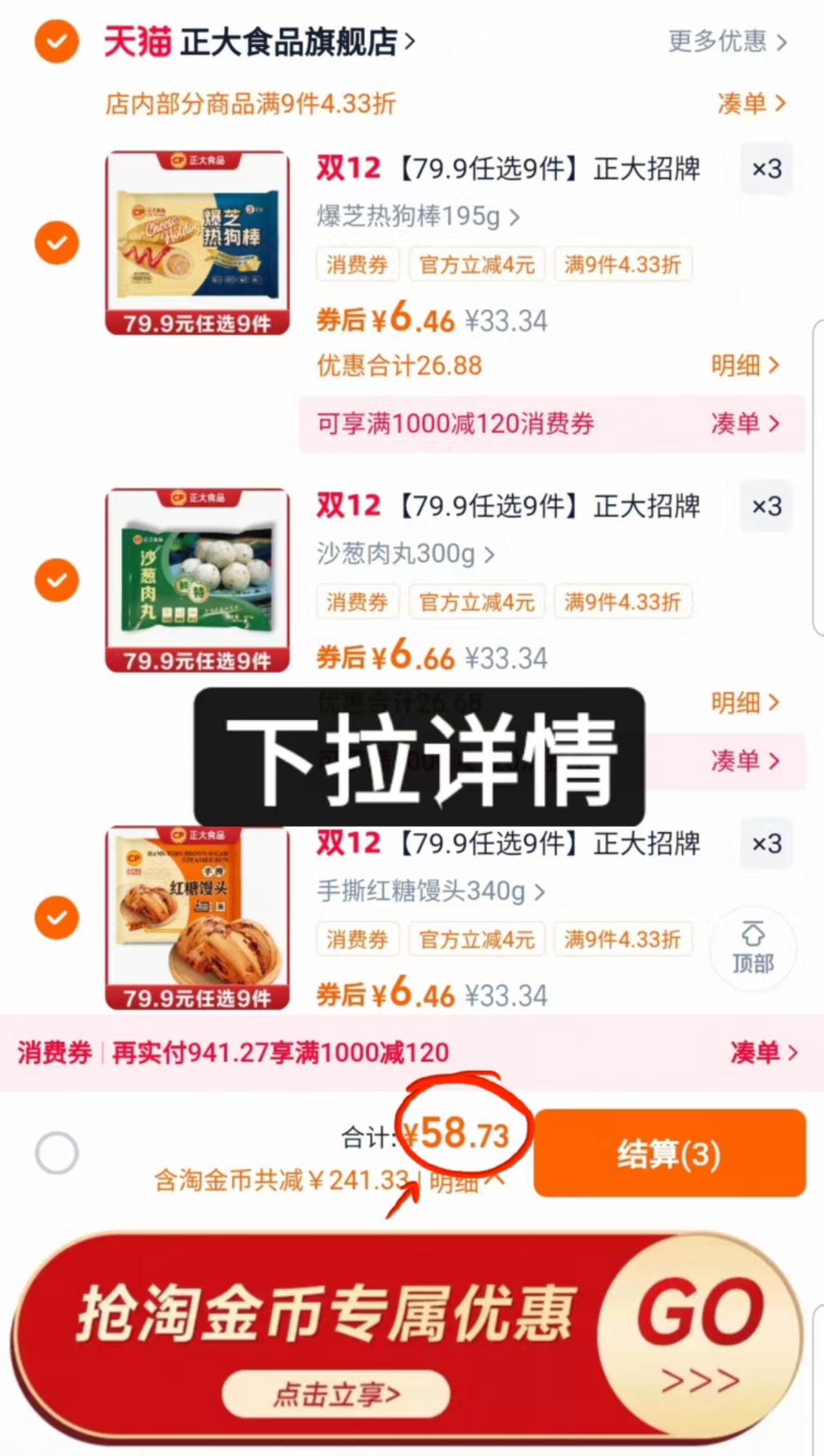Deselect the 正大食品旗舰店 store checkbox
This screenshot has width=824, height=1456.
[x=57, y=41]
